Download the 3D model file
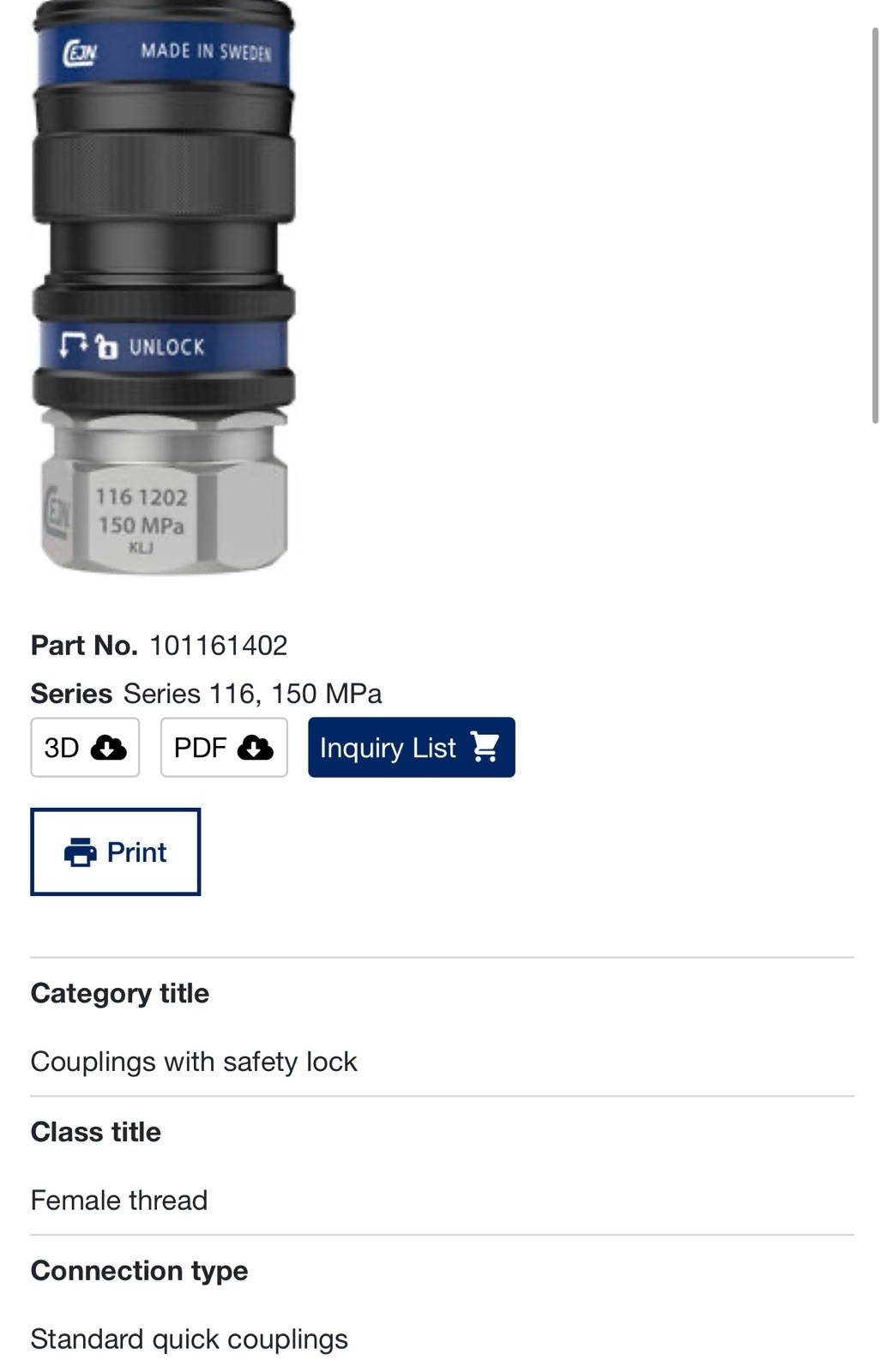The width and height of the screenshot is (880, 1372). (x=85, y=748)
